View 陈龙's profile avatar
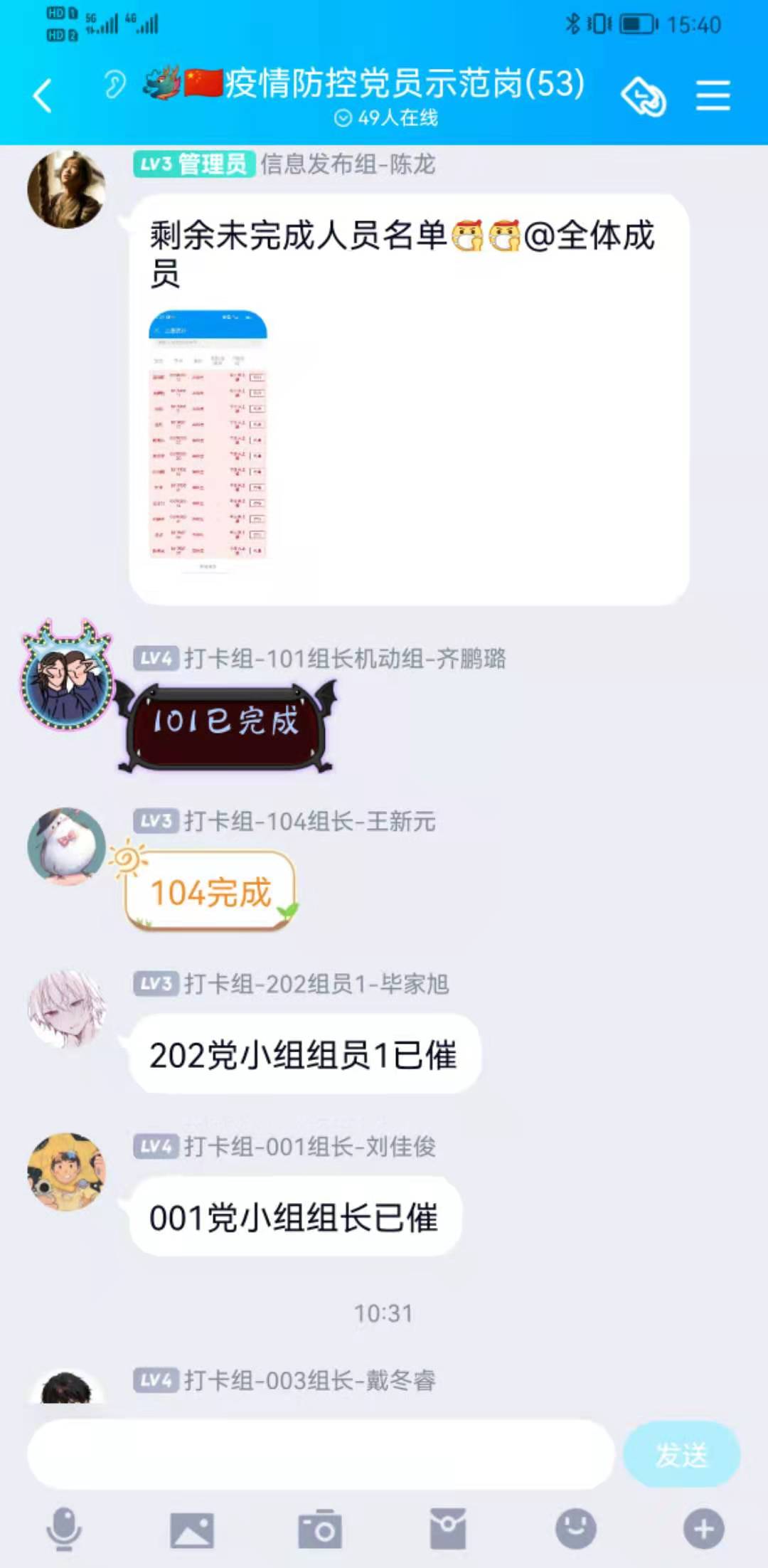 66,189
